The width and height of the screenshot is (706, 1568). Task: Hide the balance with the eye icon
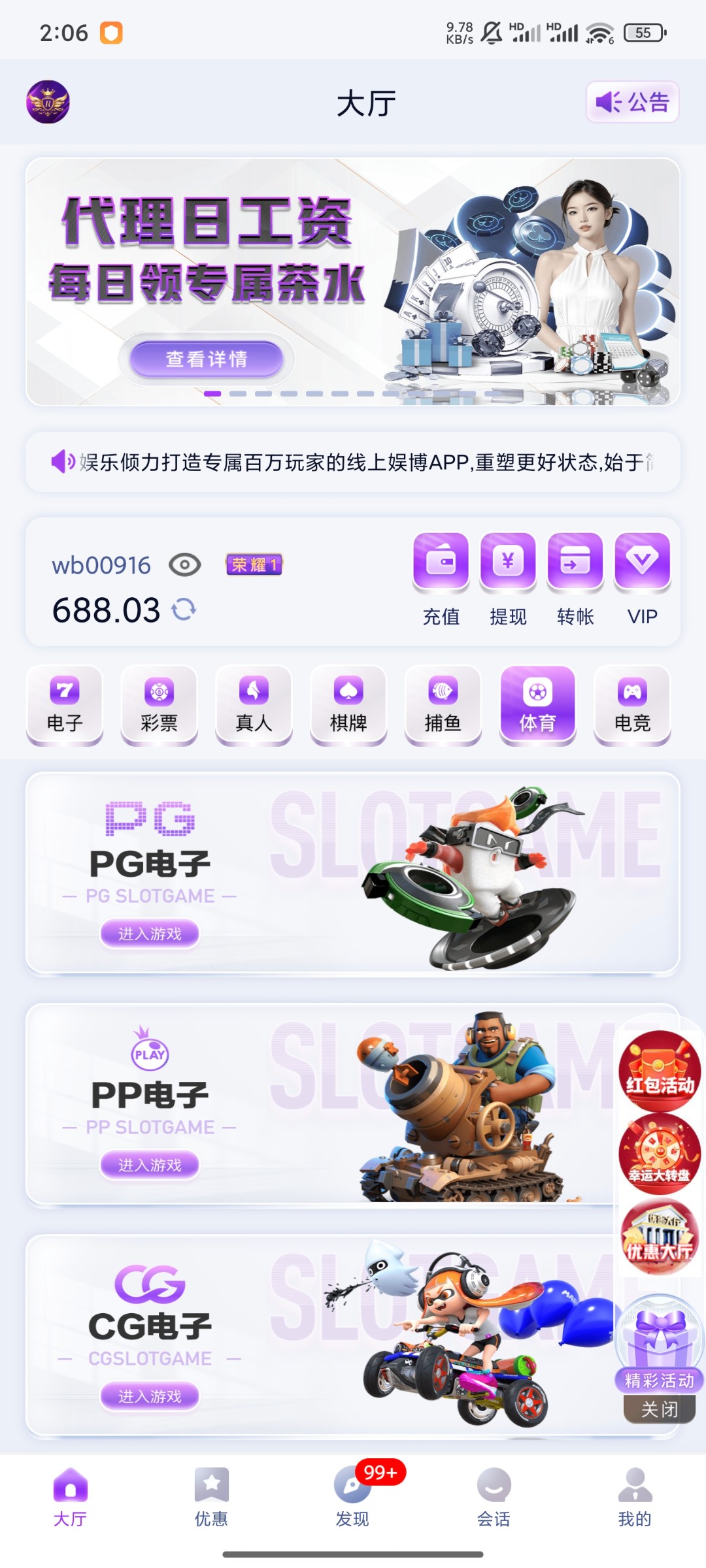point(185,564)
